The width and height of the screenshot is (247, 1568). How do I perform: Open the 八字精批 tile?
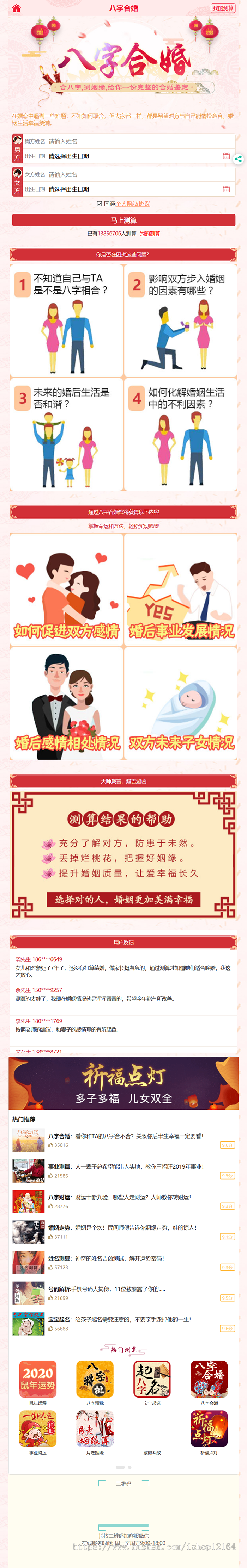point(95,1379)
